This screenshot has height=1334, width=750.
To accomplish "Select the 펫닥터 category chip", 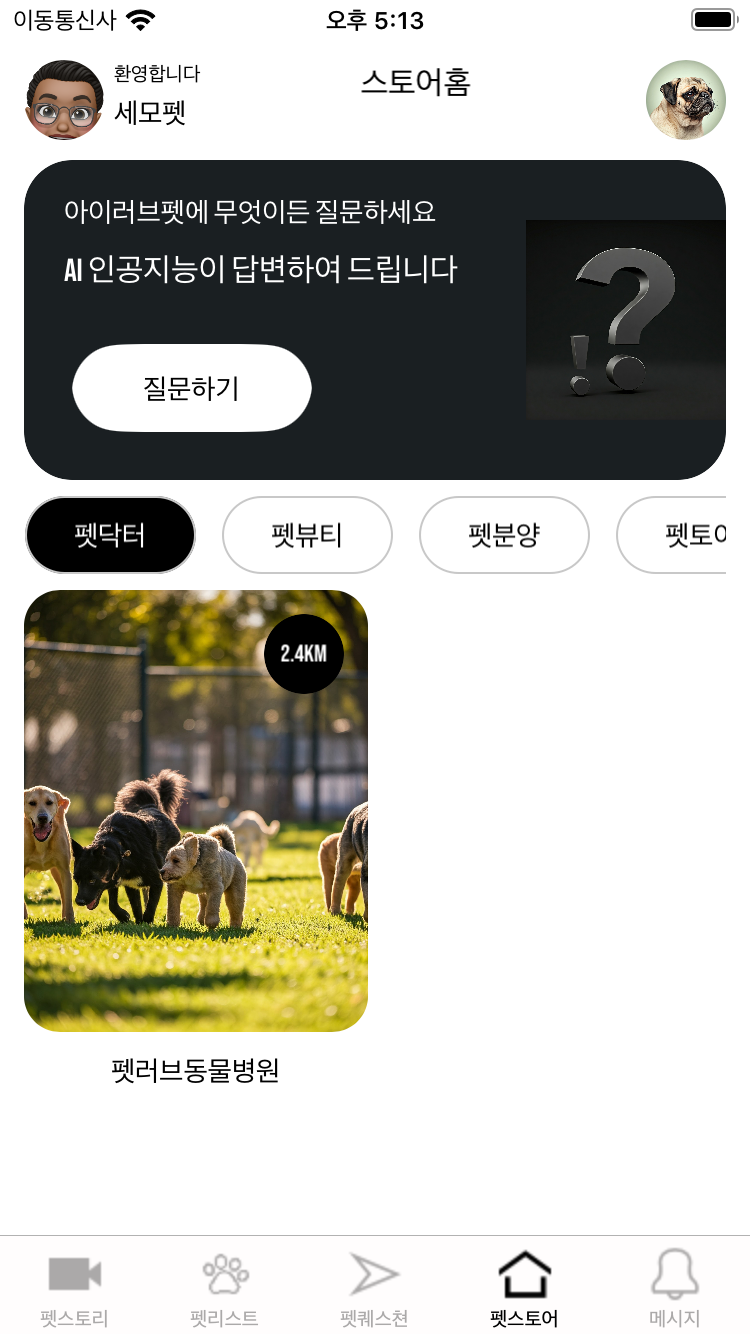I will tap(110, 535).
